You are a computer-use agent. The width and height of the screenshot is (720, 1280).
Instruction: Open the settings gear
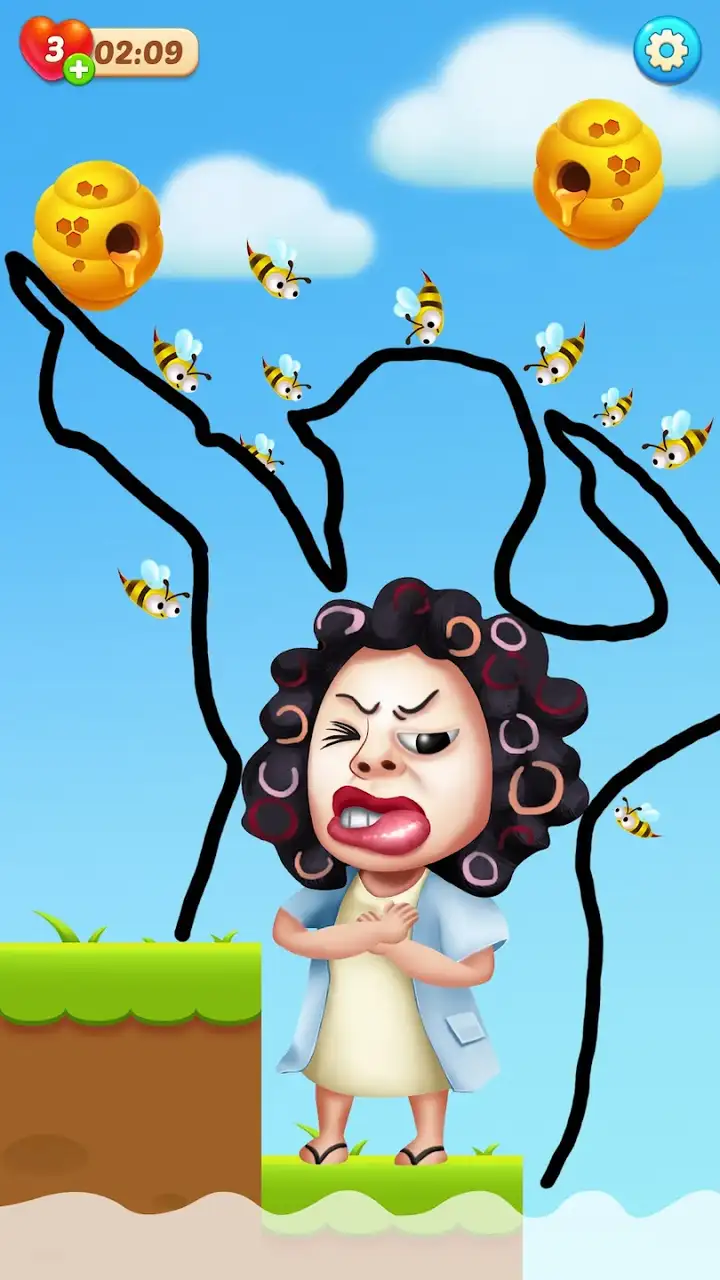click(x=667, y=50)
